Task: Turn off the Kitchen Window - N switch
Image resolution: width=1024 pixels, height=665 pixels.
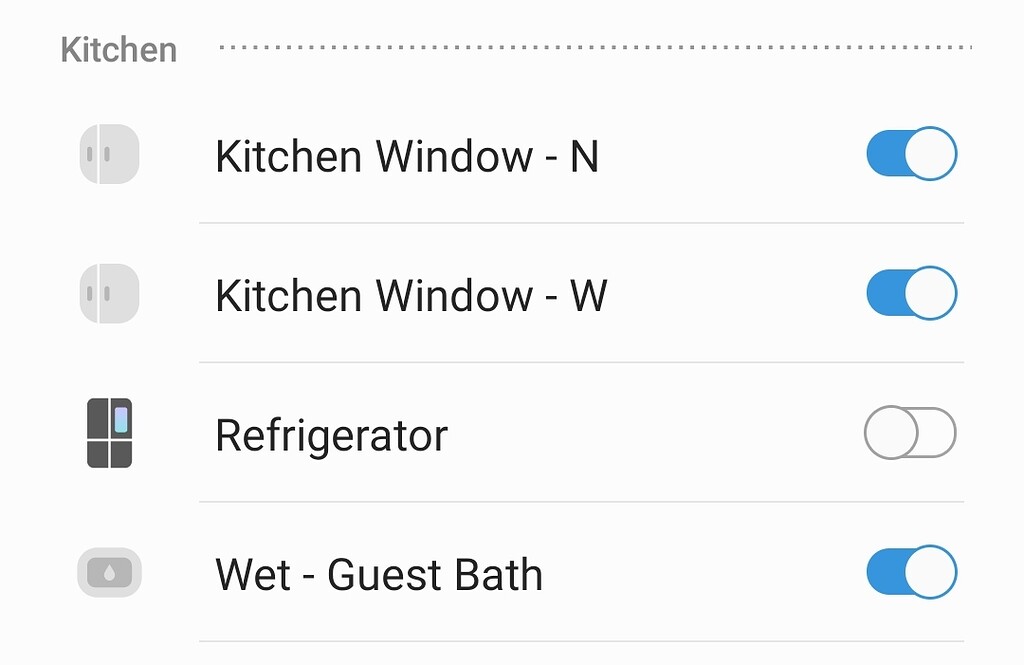Action: click(911, 154)
